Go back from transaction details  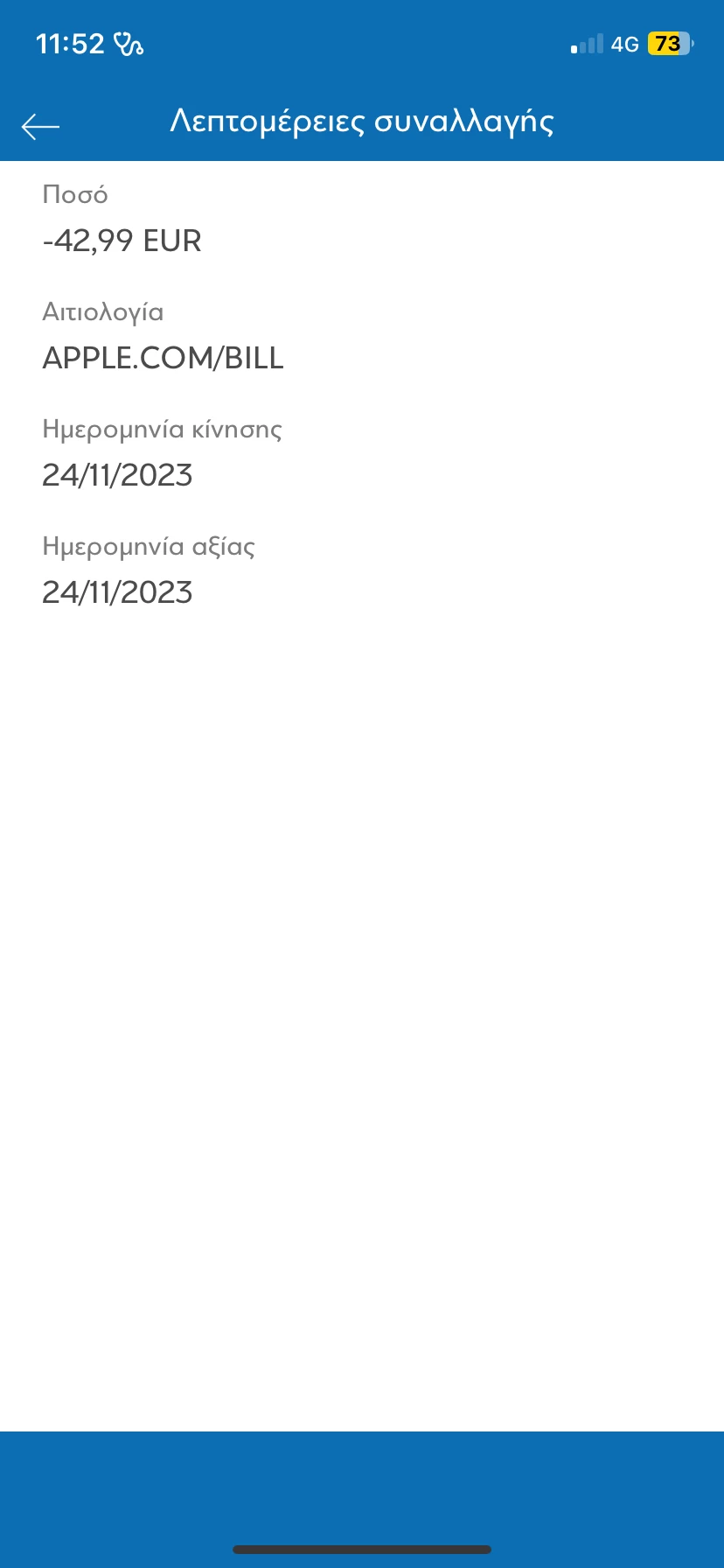point(40,127)
